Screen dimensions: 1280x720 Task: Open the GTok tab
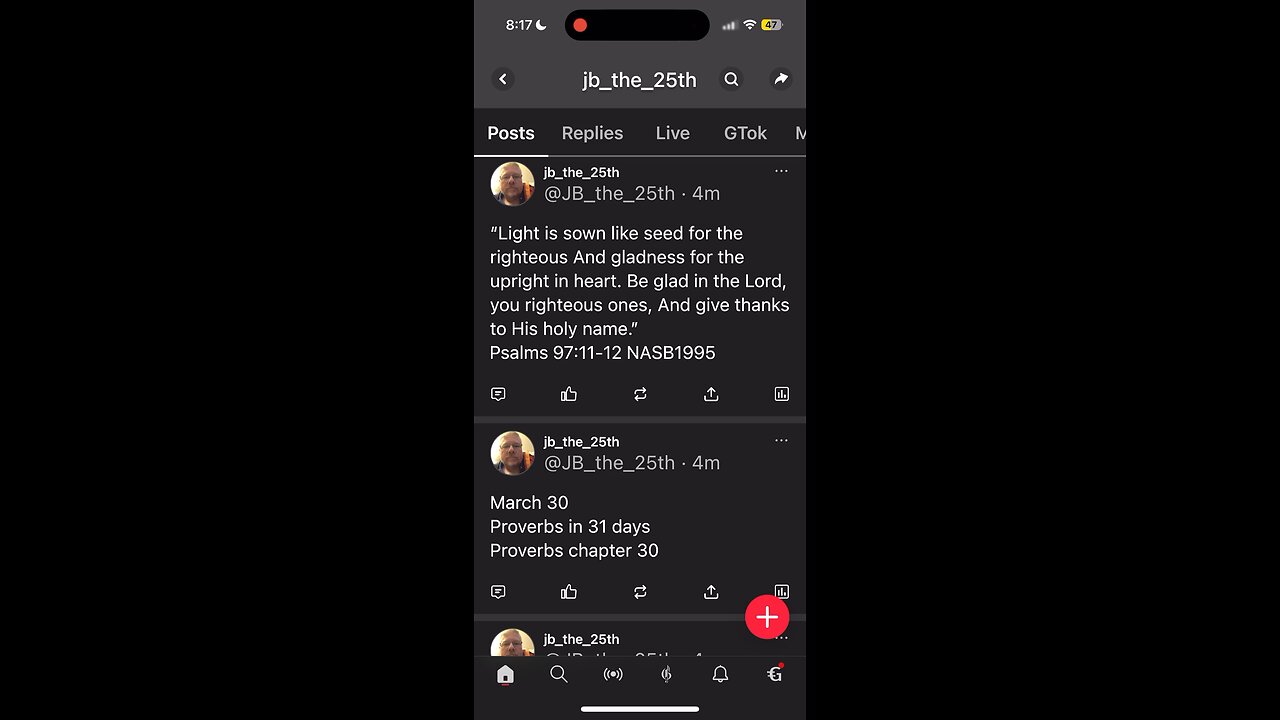coord(745,133)
